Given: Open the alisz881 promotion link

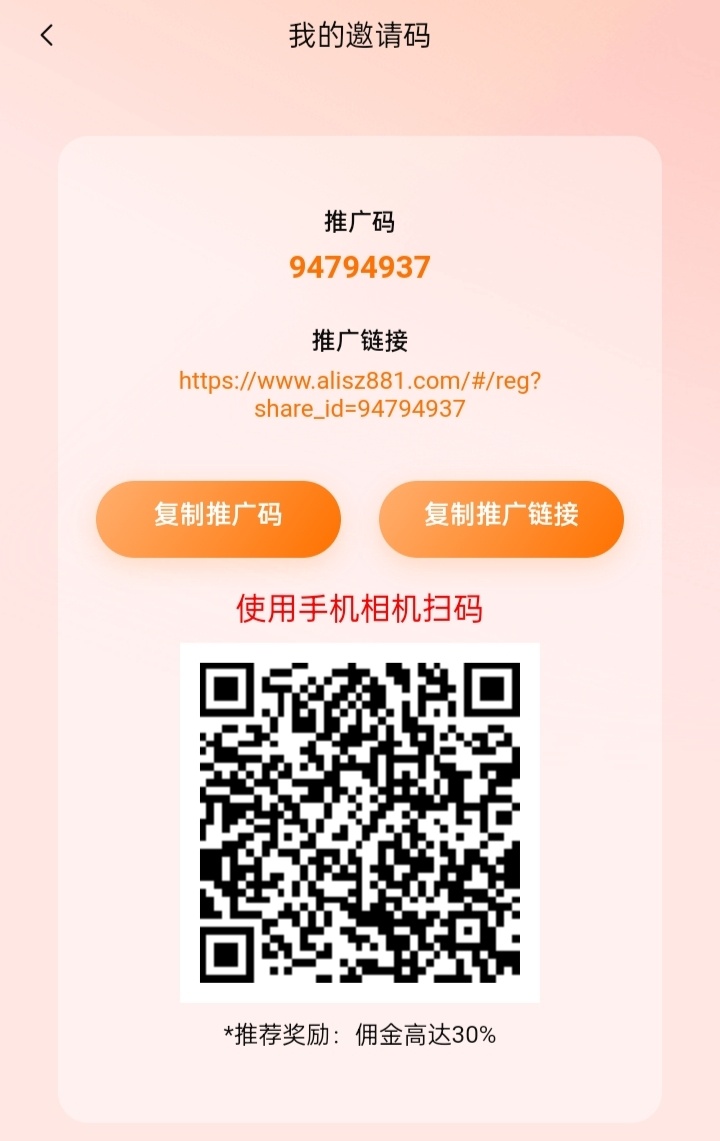Looking at the screenshot, I should pos(360,394).
